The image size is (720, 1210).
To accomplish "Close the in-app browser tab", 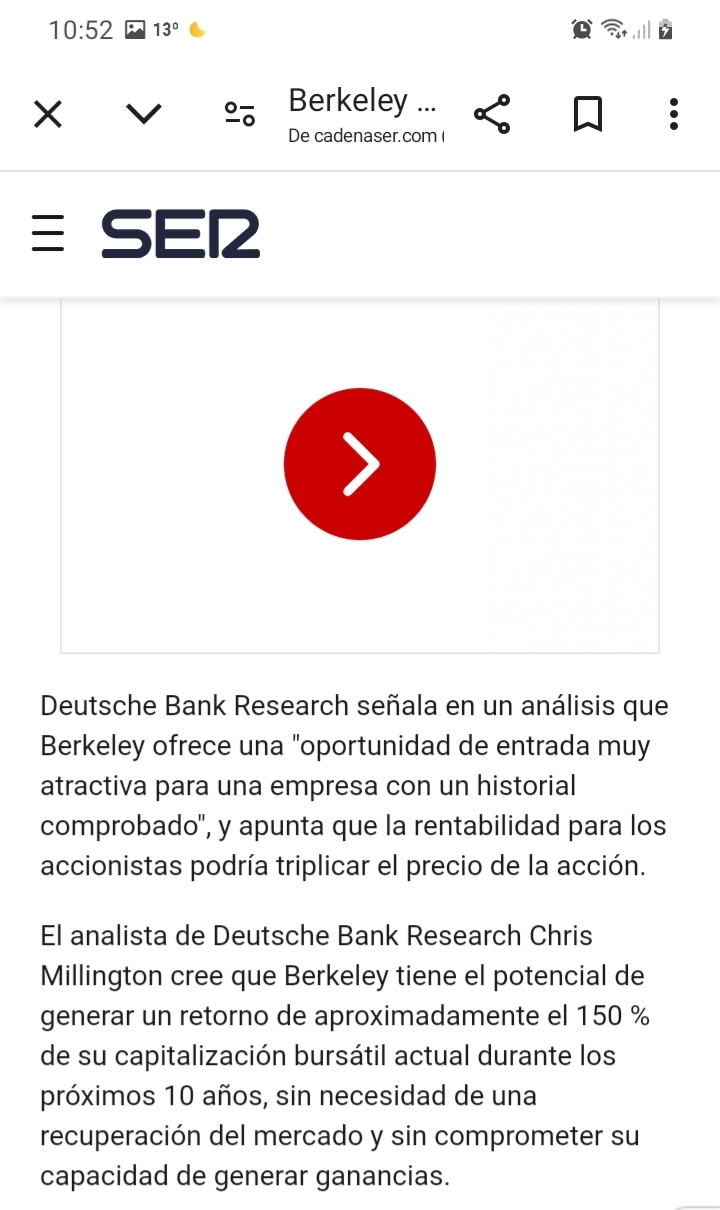I will tap(47, 115).
